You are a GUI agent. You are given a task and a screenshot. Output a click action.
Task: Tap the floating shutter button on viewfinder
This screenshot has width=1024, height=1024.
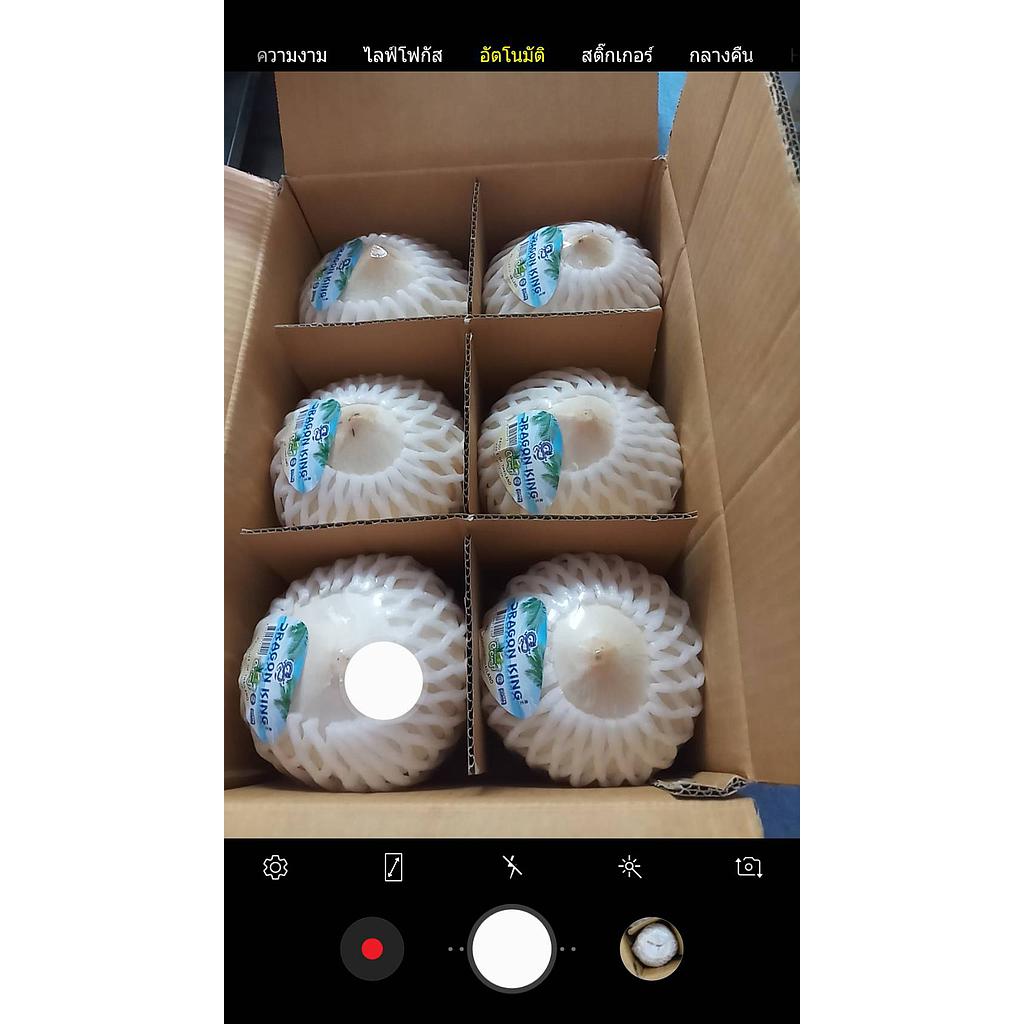click(x=384, y=681)
